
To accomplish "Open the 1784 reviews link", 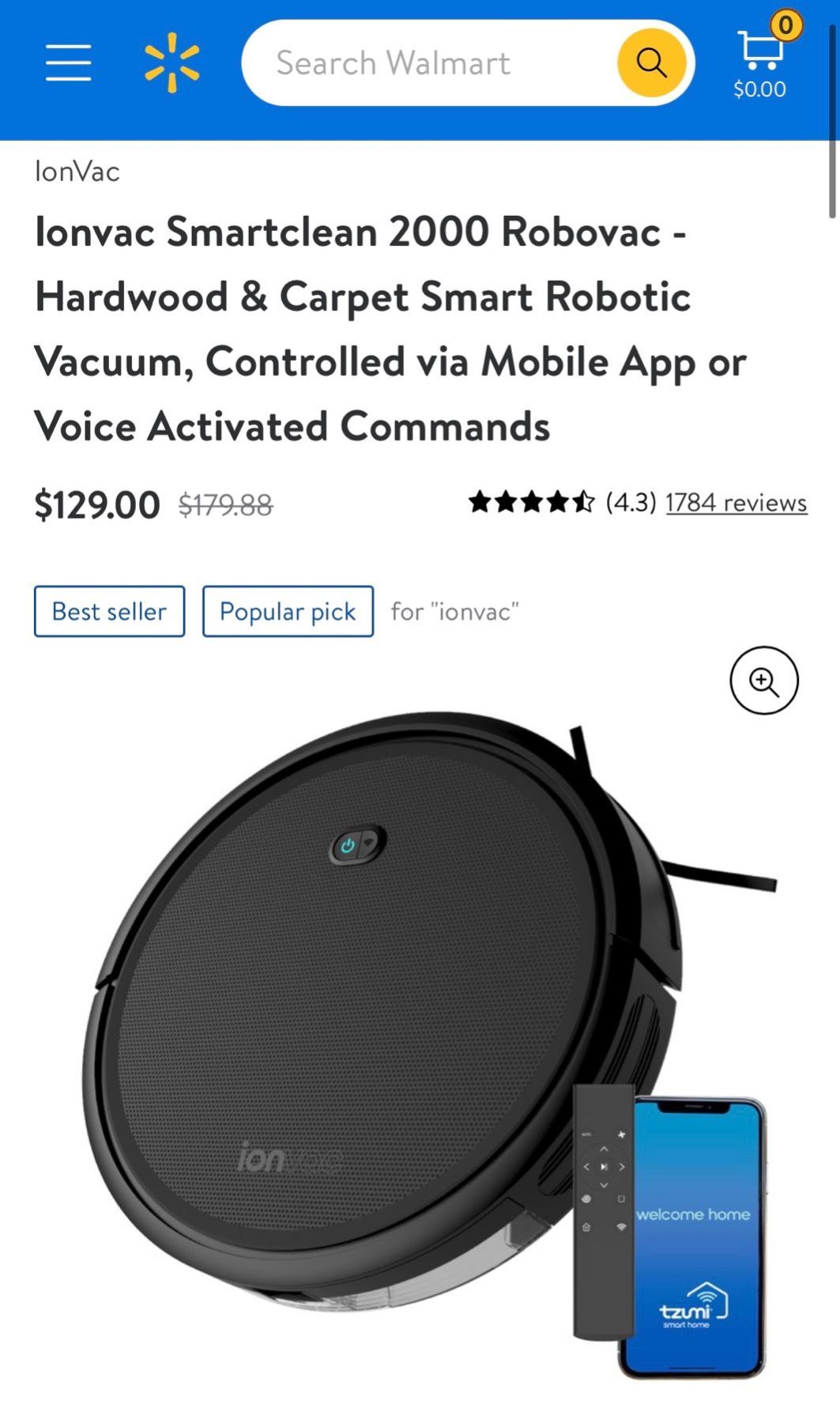I will (736, 501).
